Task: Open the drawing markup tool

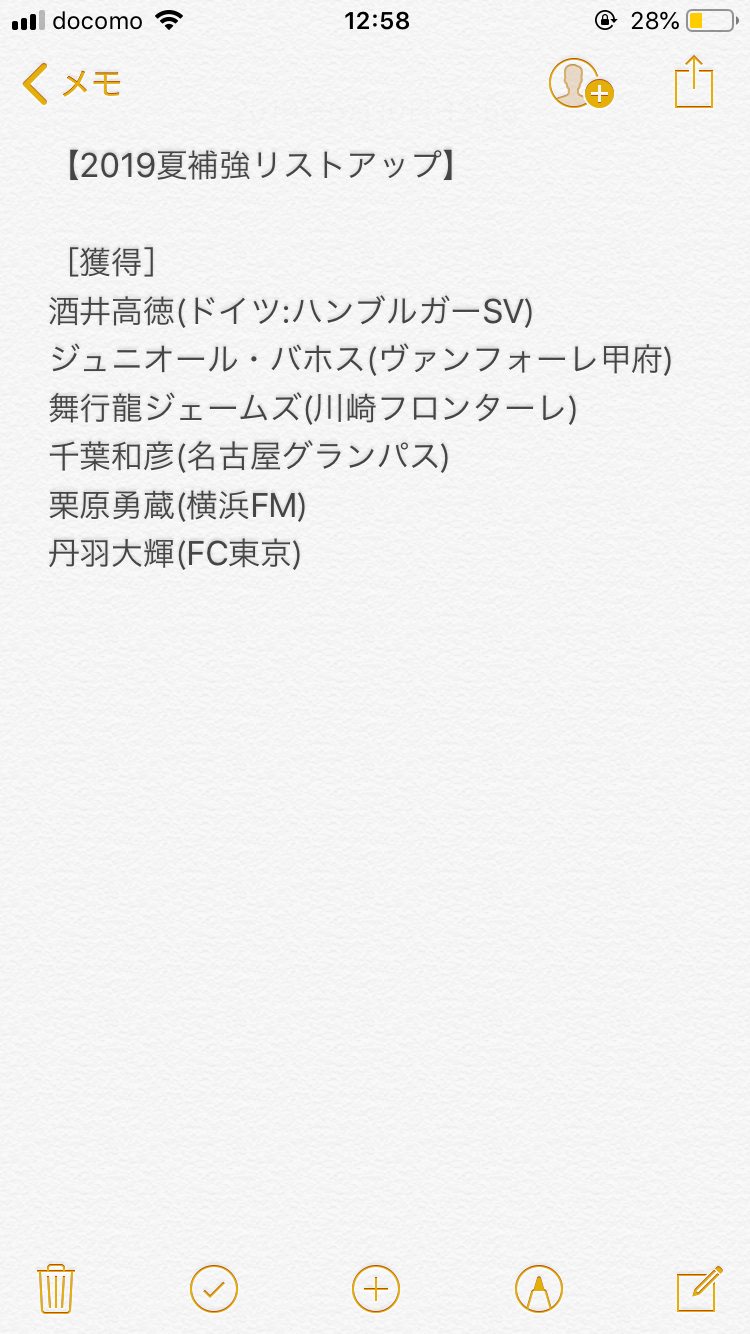Action: click(x=539, y=1288)
